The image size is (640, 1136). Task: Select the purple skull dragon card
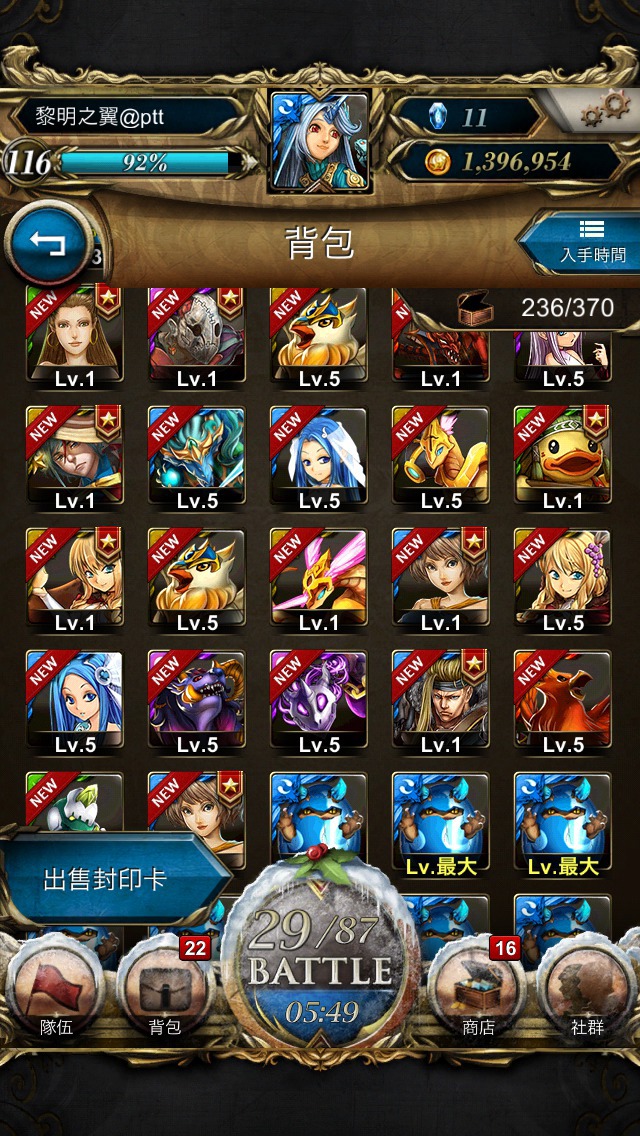319,700
